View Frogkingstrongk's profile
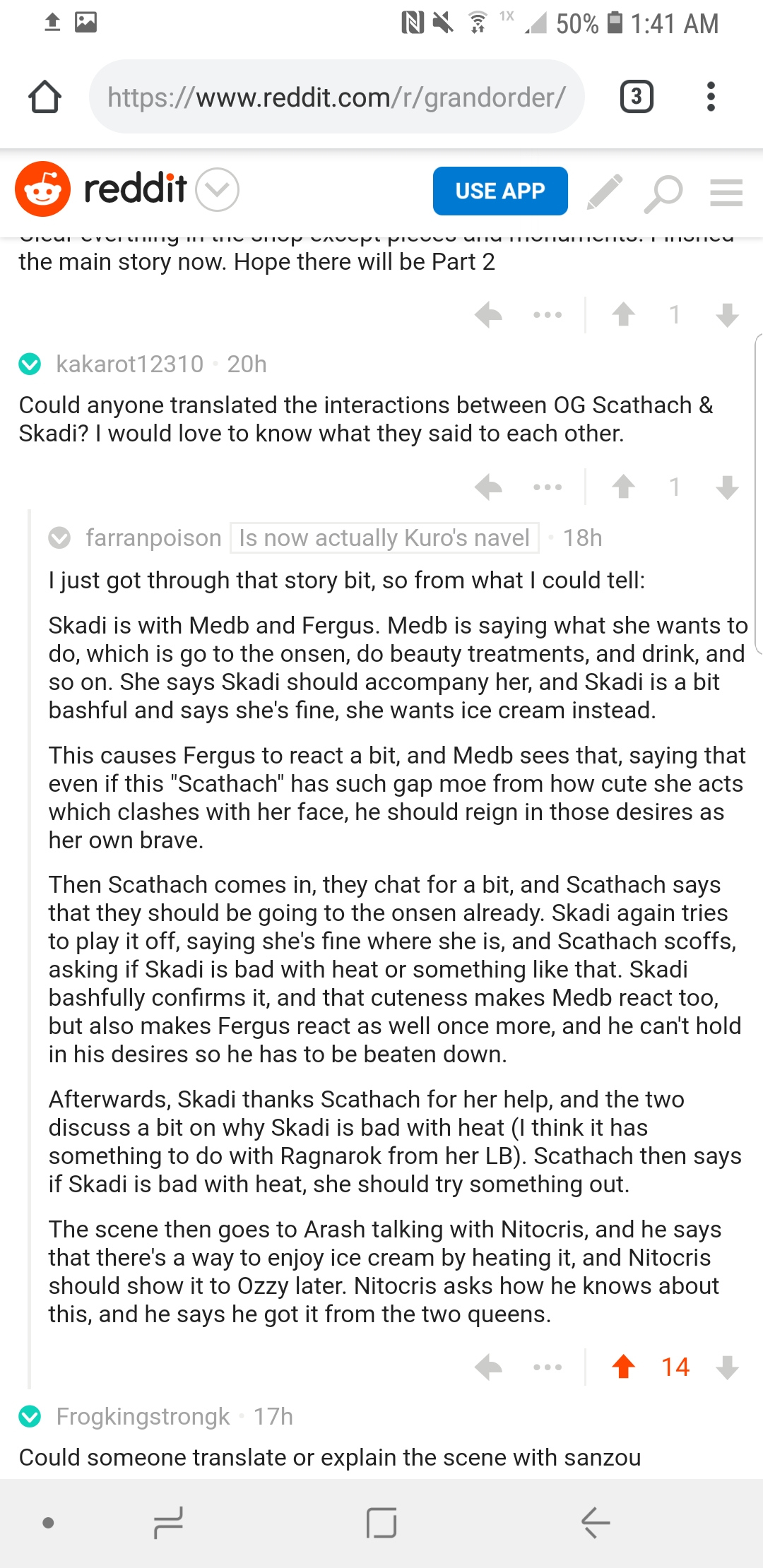Viewport: 763px width, 1568px height. click(143, 1416)
